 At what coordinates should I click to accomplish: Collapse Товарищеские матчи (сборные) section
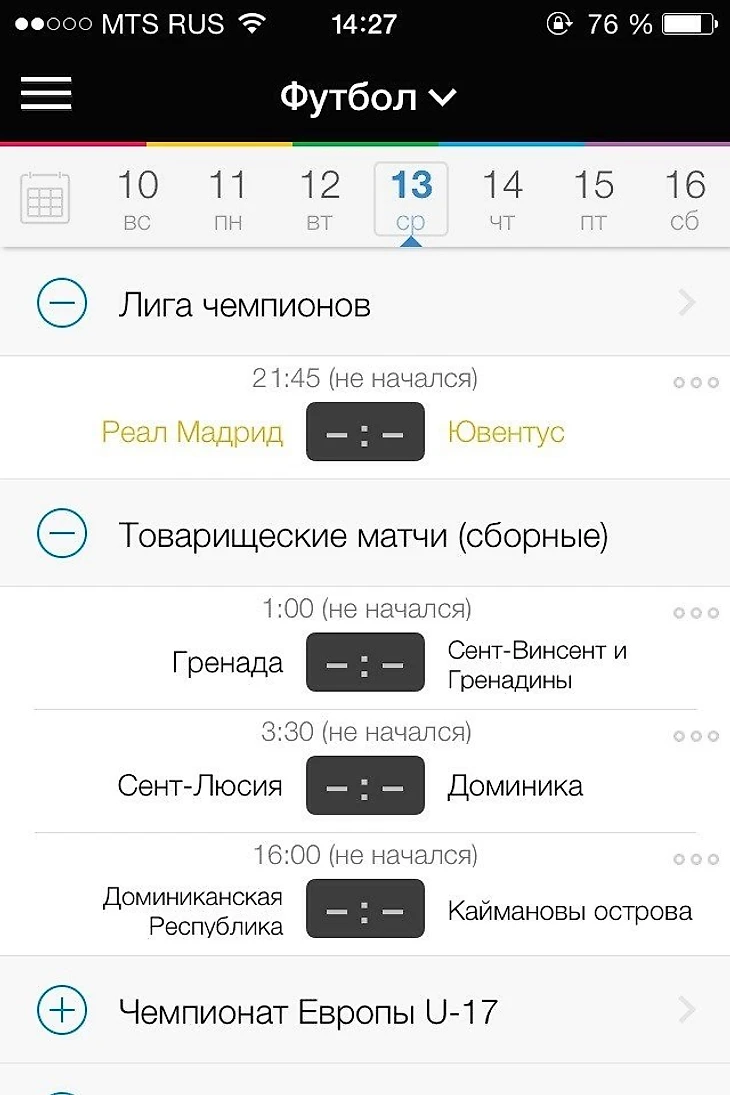(62, 534)
